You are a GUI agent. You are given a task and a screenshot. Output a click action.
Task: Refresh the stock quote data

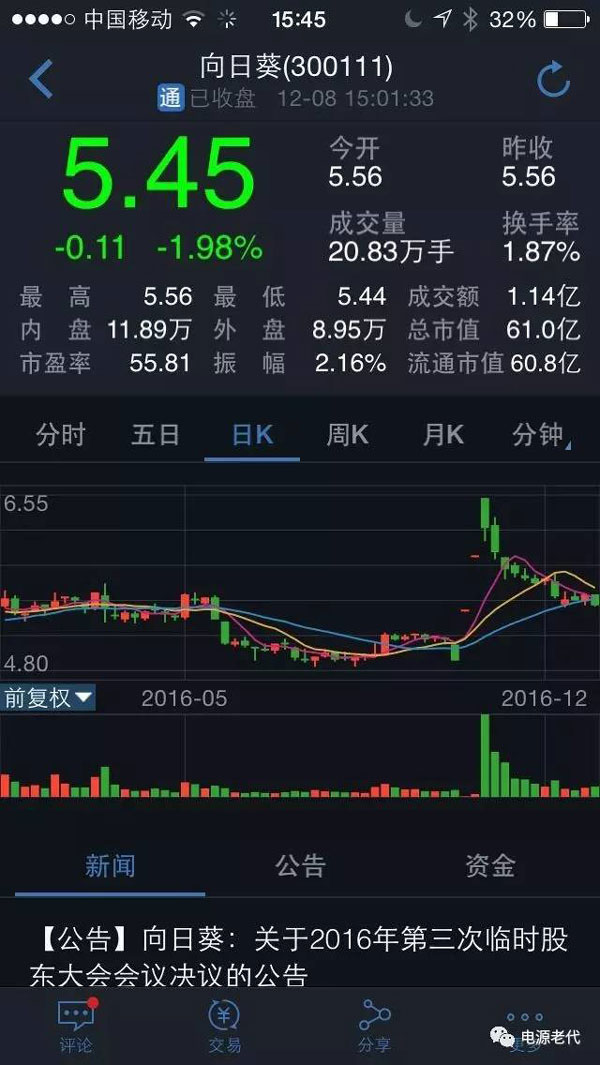pyautogui.click(x=553, y=79)
